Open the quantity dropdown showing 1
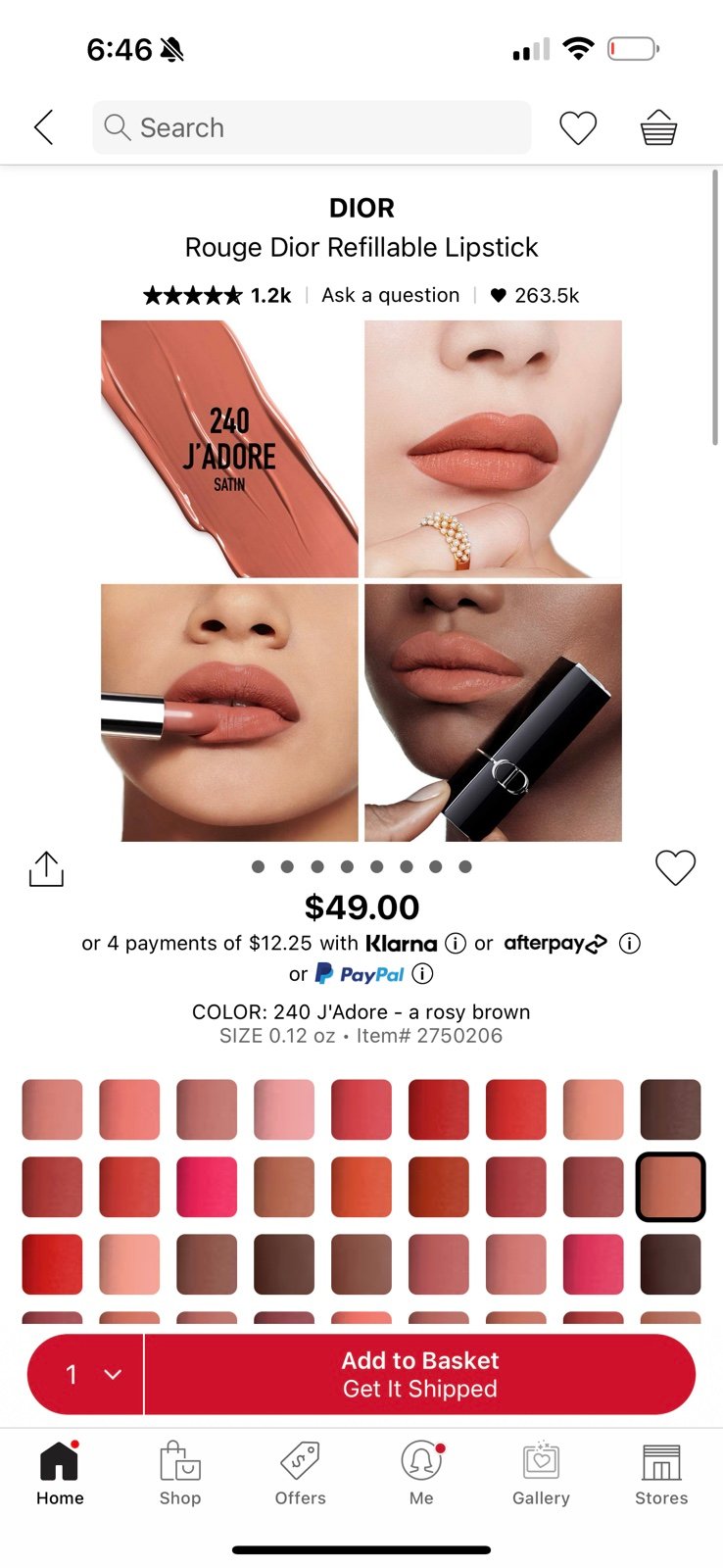Image resolution: width=723 pixels, height=1568 pixels. [86, 1374]
